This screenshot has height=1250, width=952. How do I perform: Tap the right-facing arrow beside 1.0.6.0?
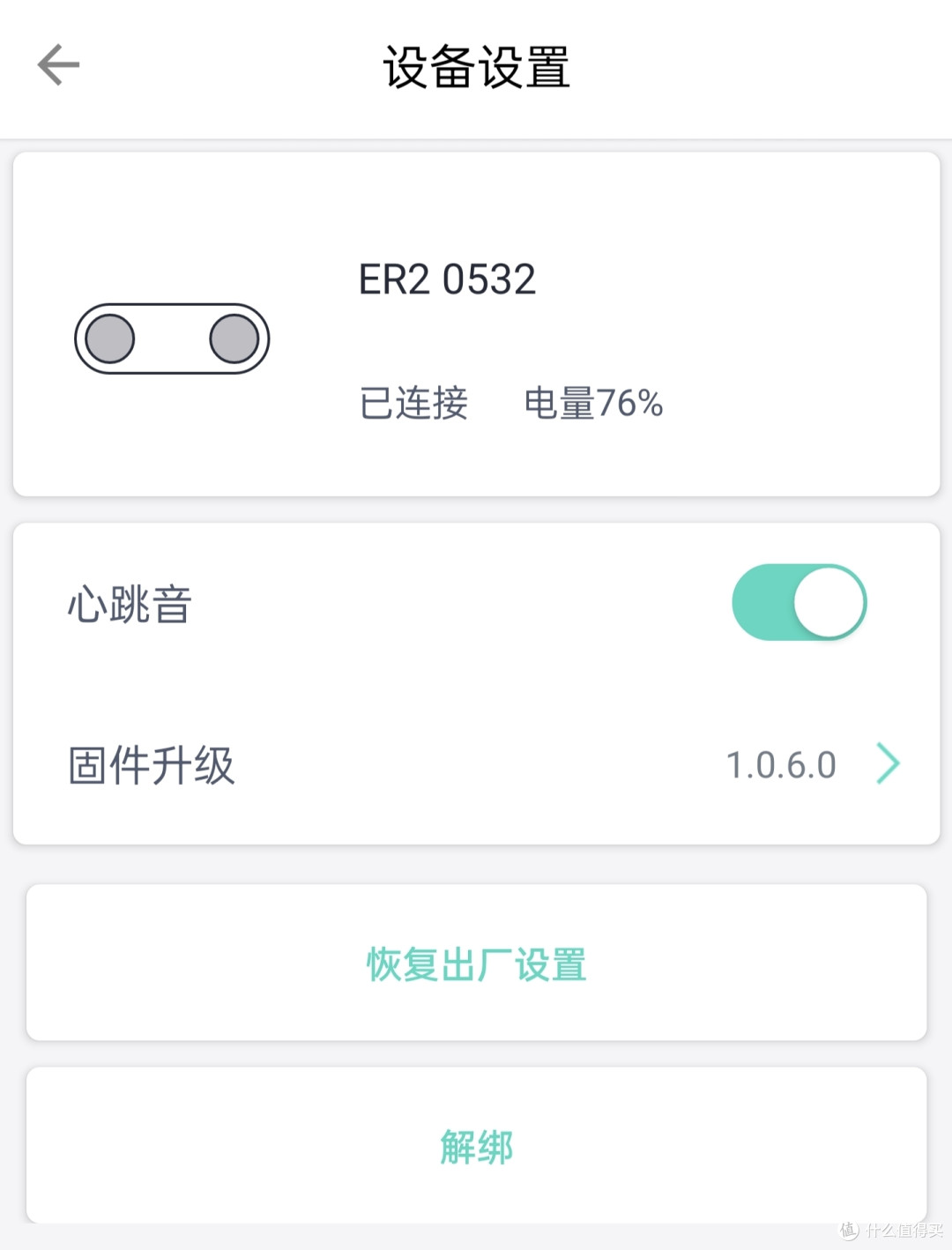point(888,763)
